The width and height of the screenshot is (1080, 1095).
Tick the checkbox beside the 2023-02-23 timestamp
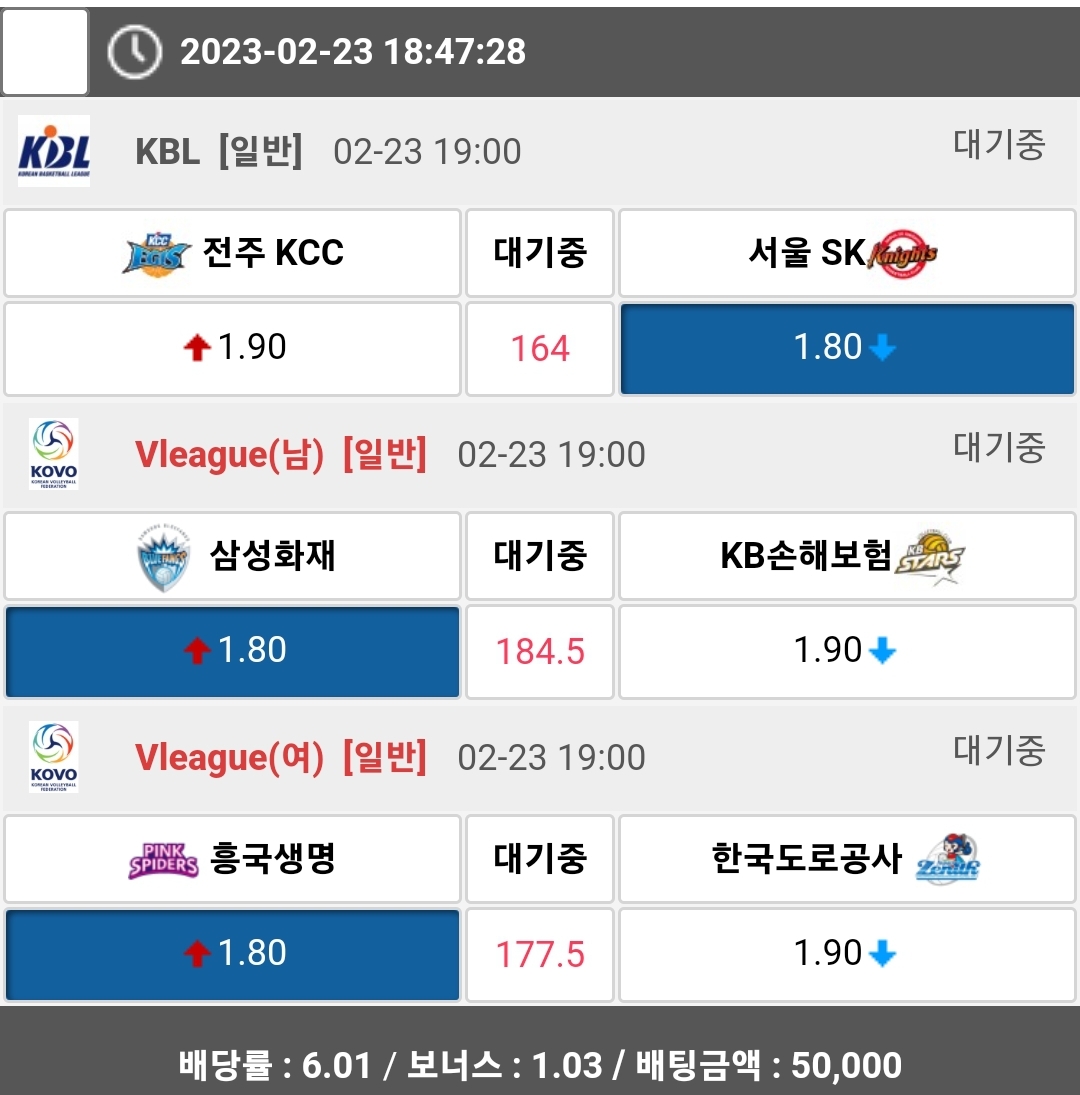click(x=45, y=51)
